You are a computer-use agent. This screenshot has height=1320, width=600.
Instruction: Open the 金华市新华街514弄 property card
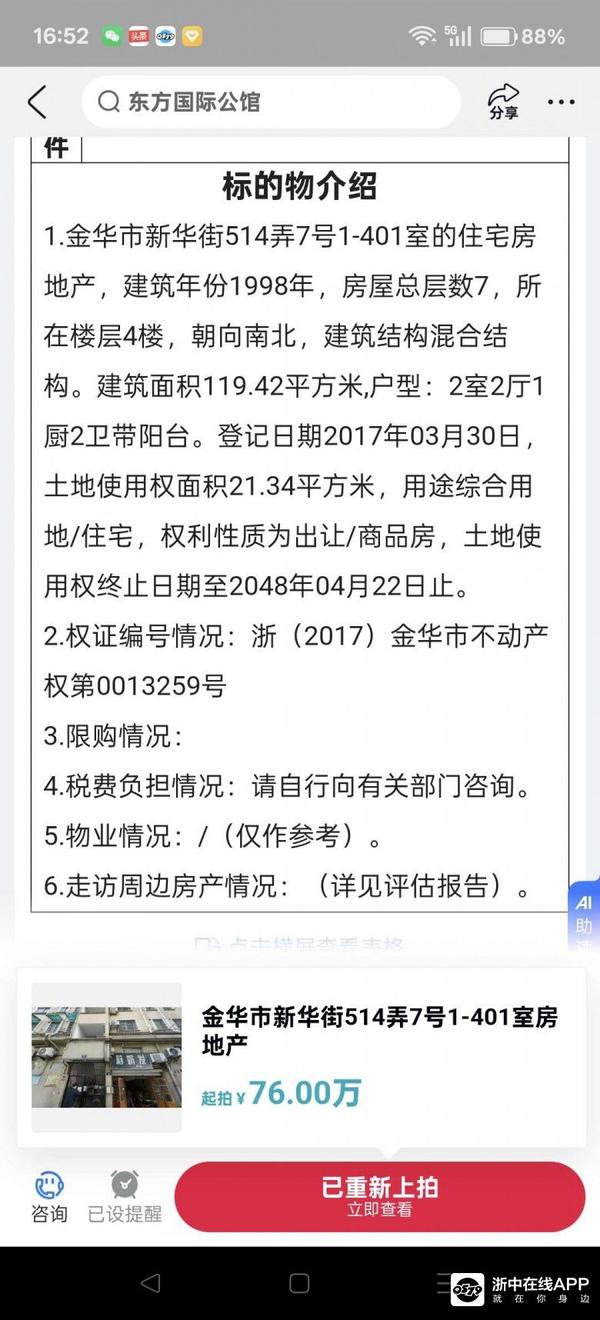[x=301, y=1057]
